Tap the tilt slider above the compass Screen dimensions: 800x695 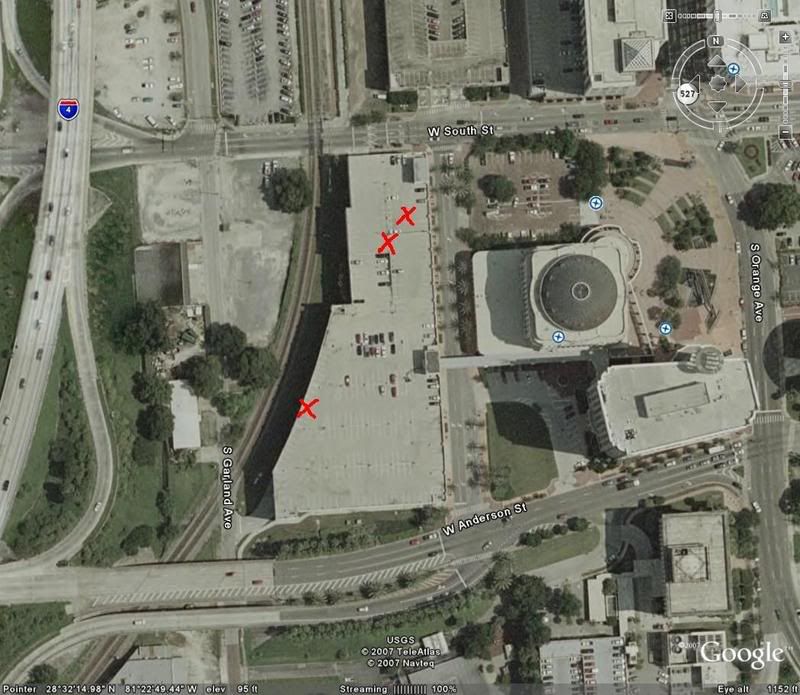pyautogui.click(x=717, y=16)
